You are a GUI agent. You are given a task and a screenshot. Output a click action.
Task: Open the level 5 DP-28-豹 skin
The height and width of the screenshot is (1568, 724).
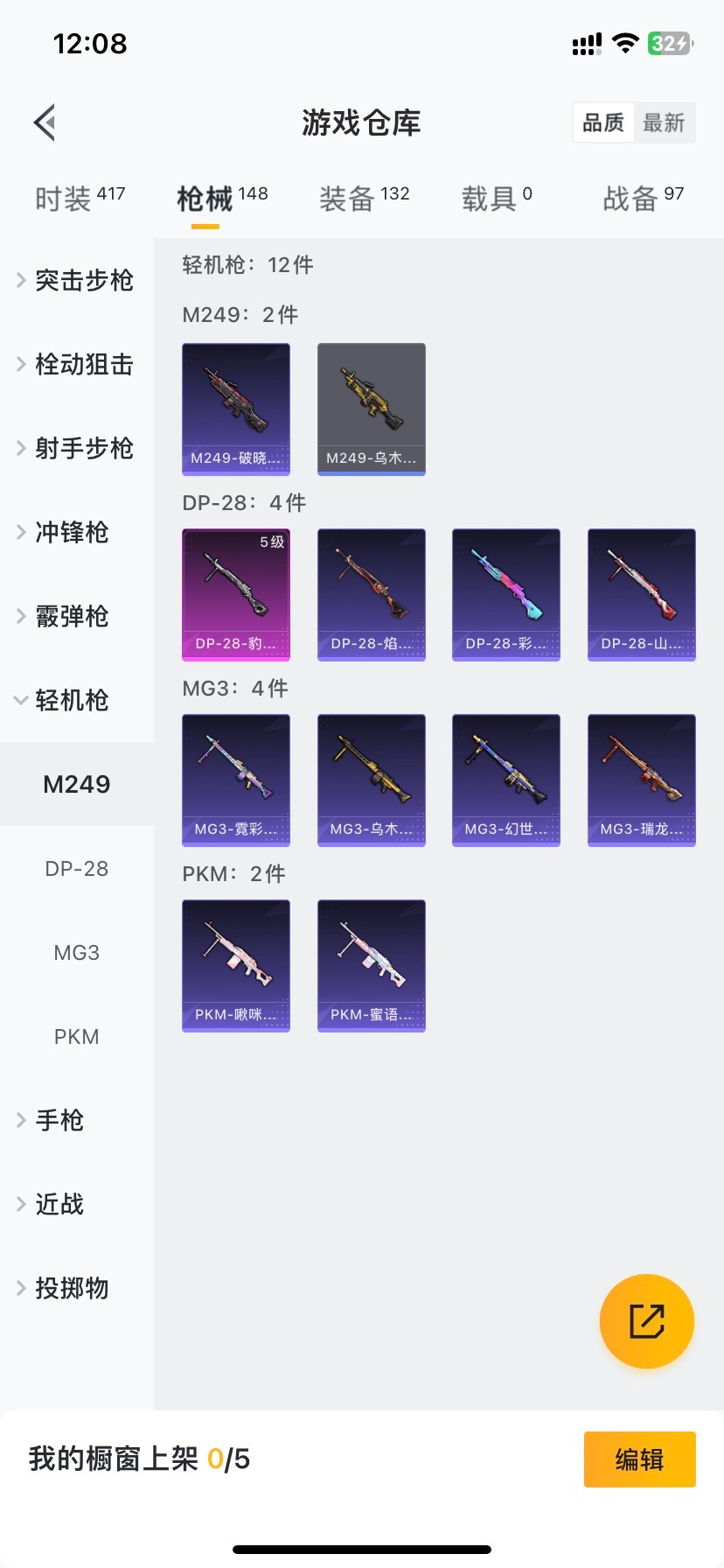pyautogui.click(x=236, y=594)
